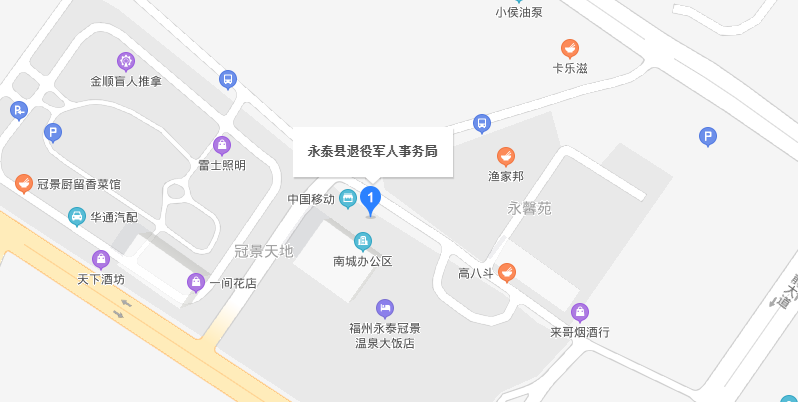
Task: Open the 天下酒坊 shop marker
Action: pos(101,260)
